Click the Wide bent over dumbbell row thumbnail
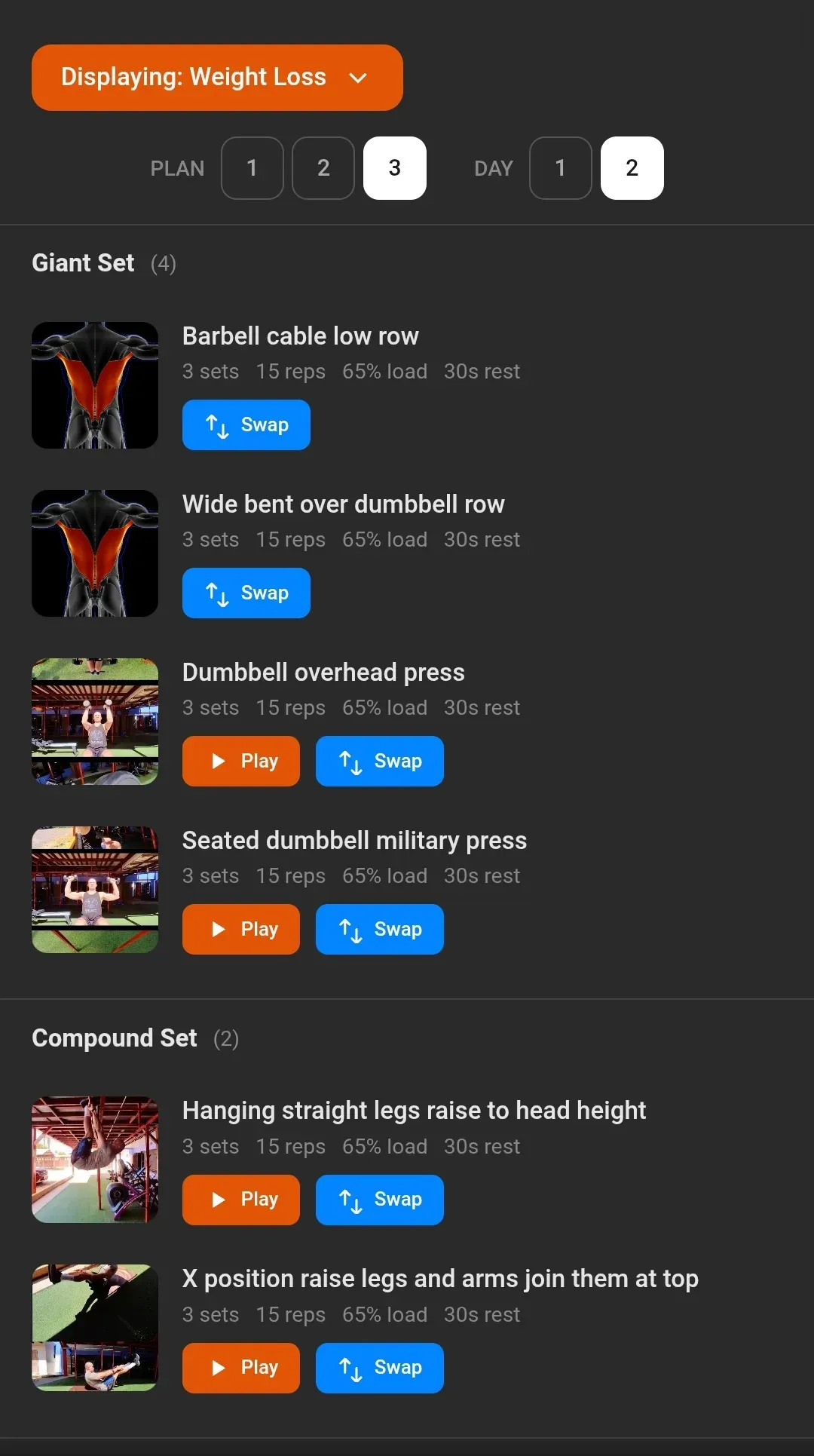The image size is (814, 1456). [x=95, y=553]
